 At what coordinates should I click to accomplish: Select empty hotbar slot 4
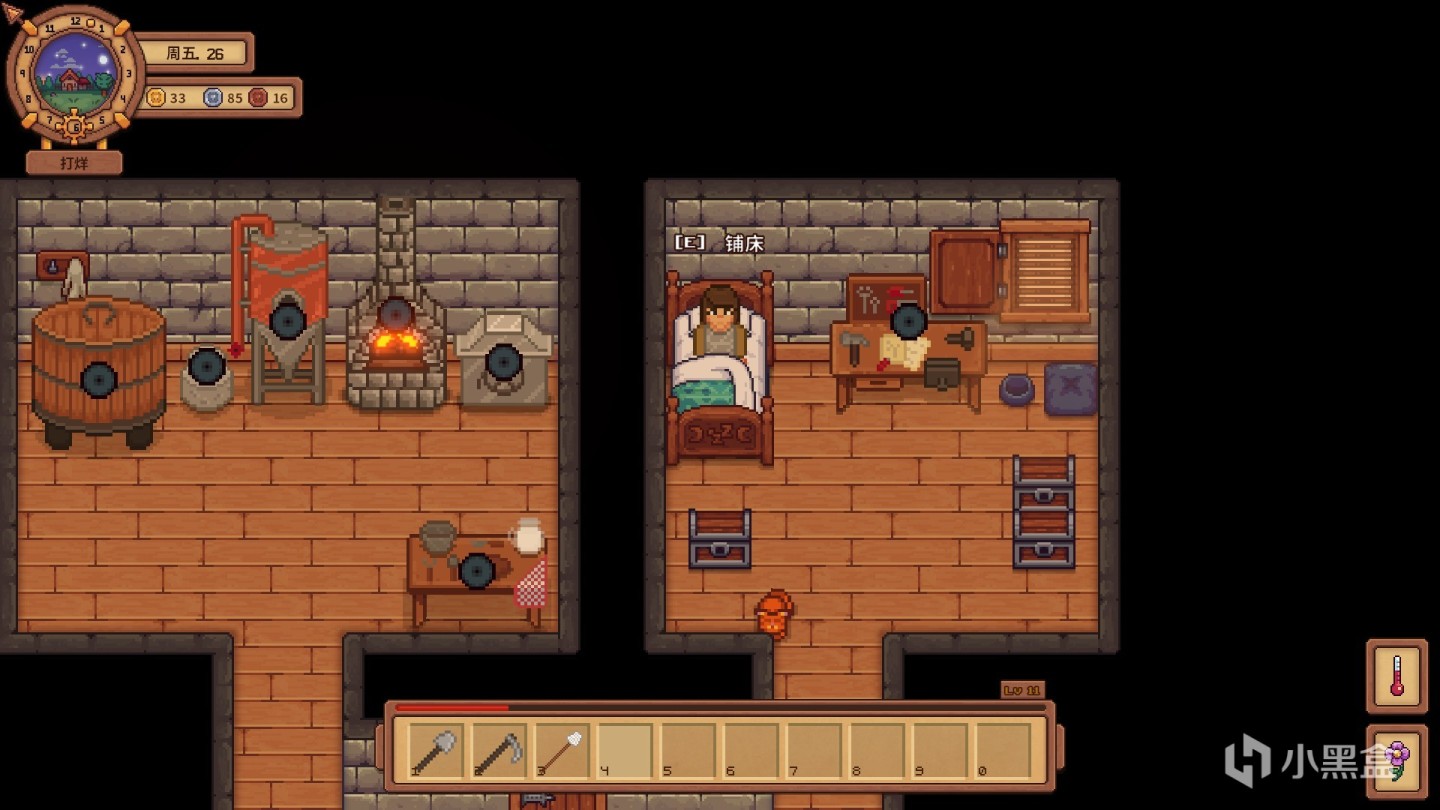[625, 751]
